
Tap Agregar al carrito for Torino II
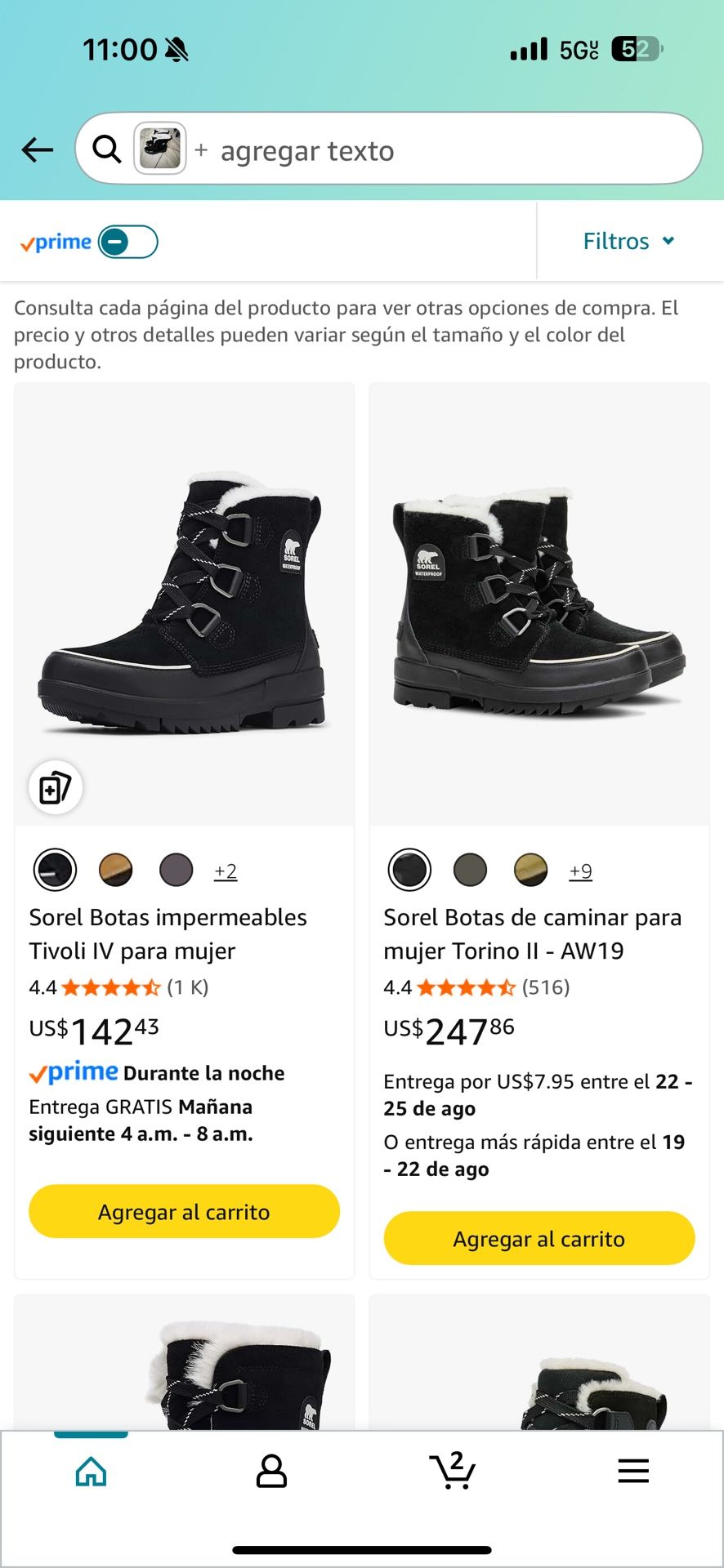pyautogui.click(x=539, y=1238)
